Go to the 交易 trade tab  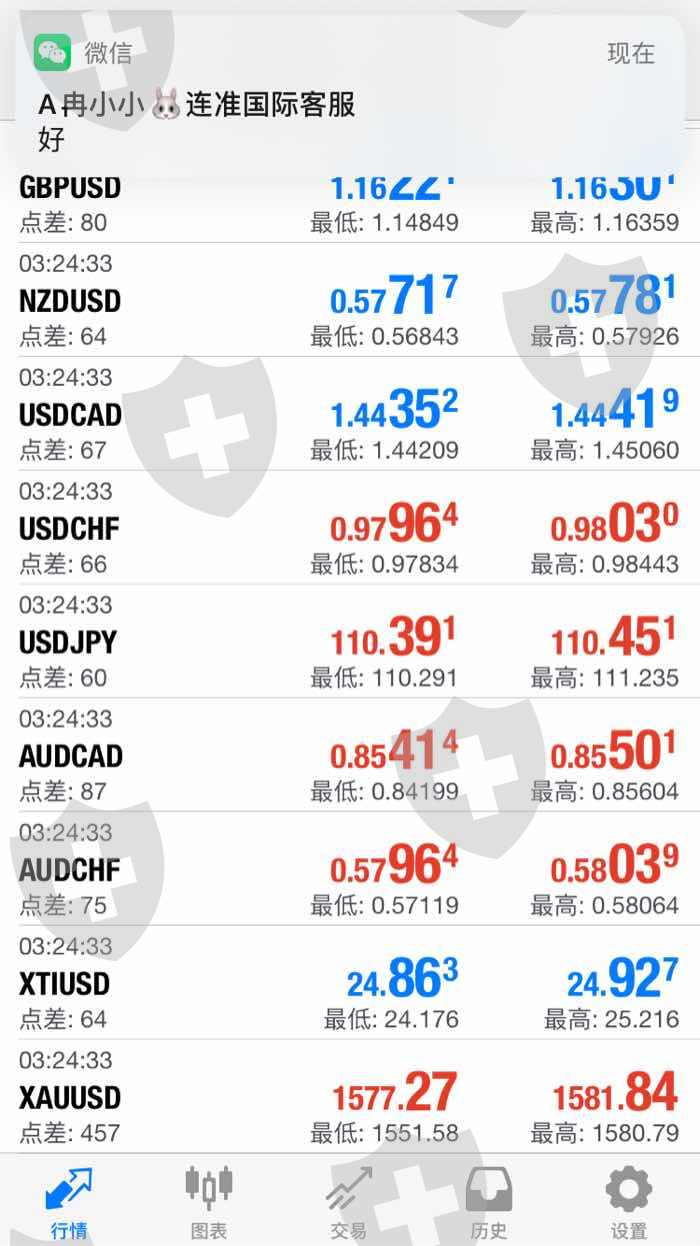tap(349, 1201)
